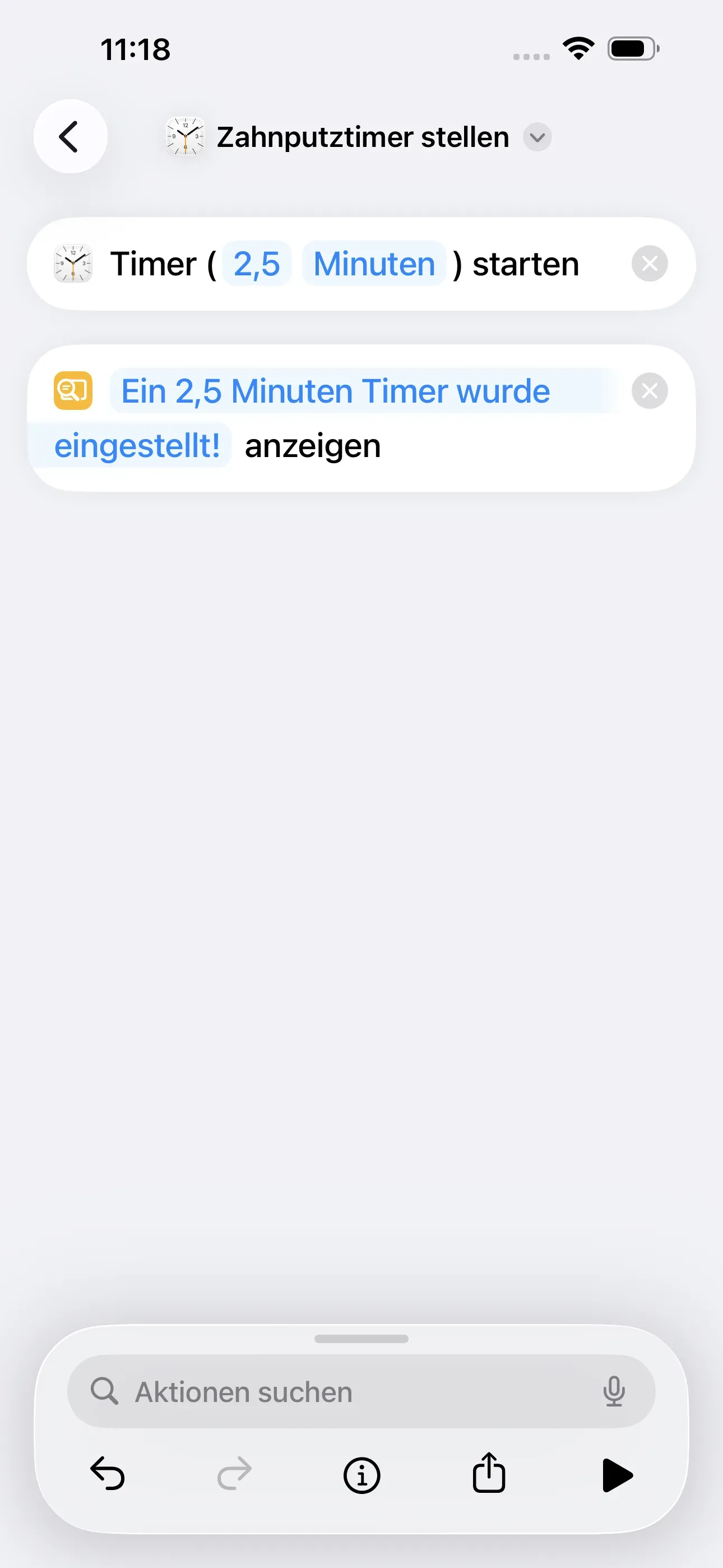Select the yellow Show Result action icon
Viewport: 723px width, 1568px height.
point(72,390)
